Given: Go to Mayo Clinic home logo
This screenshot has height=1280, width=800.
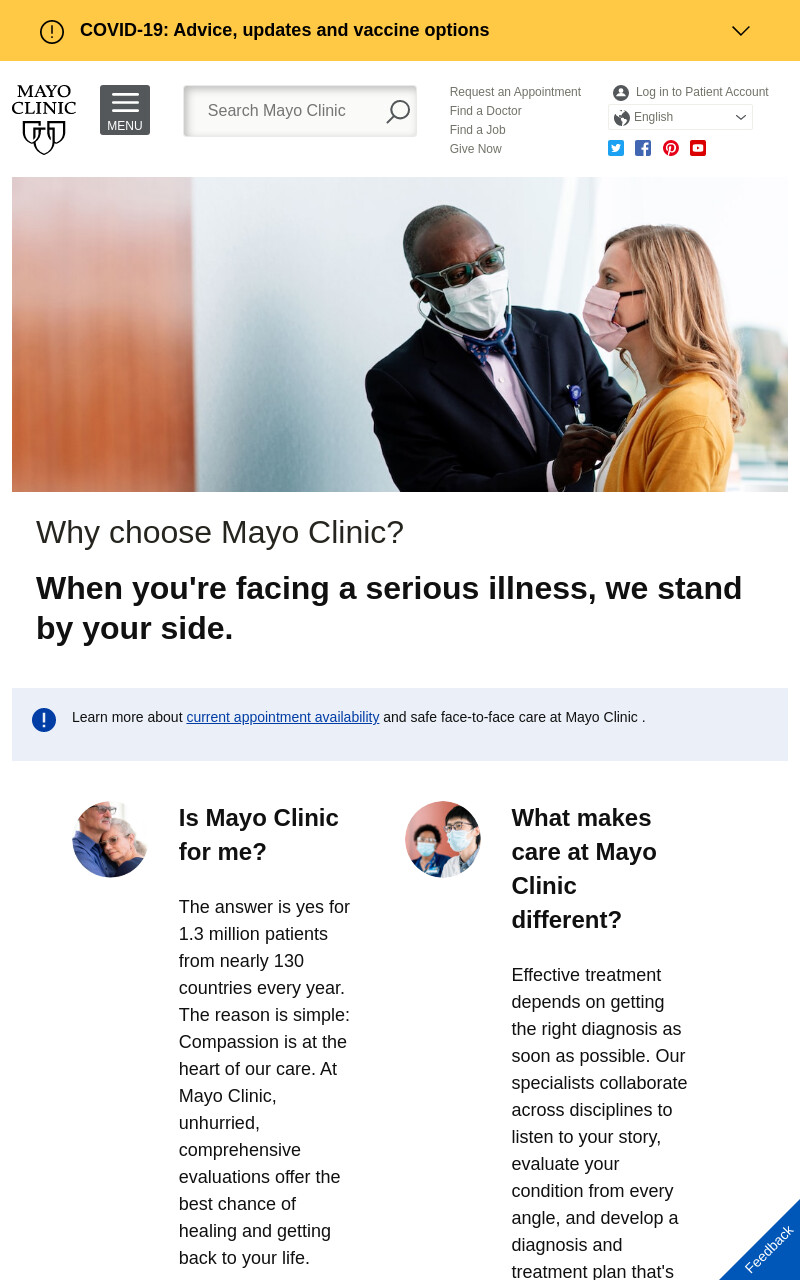Looking at the screenshot, I should tap(44, 119).
